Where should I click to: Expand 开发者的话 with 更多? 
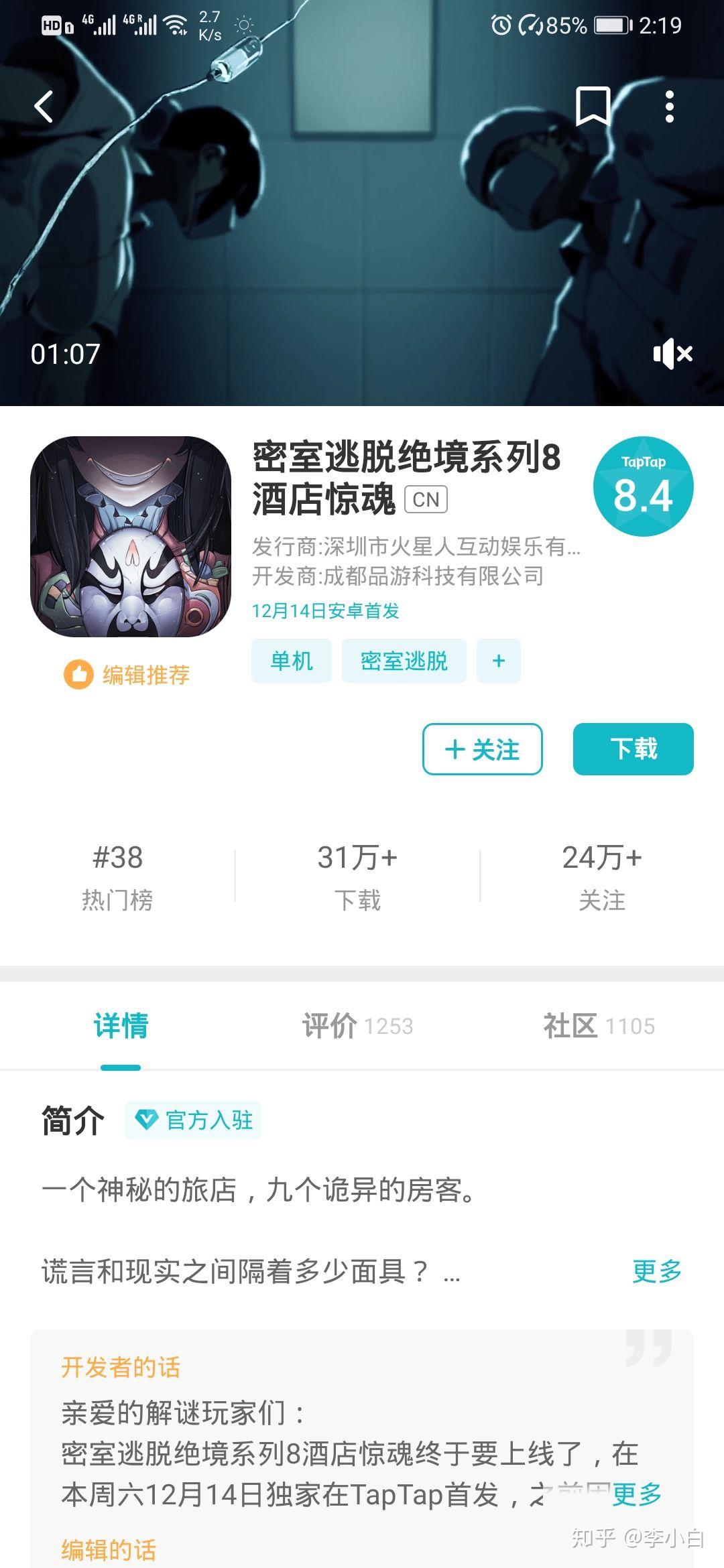coord(636,1494)
